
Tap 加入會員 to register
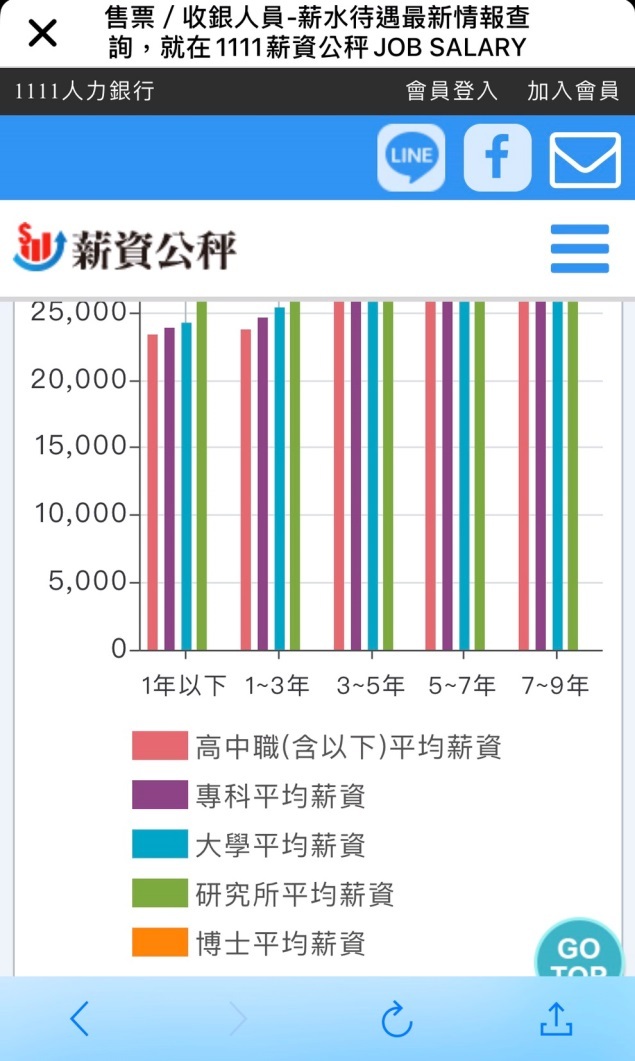(x=573, y=92)
